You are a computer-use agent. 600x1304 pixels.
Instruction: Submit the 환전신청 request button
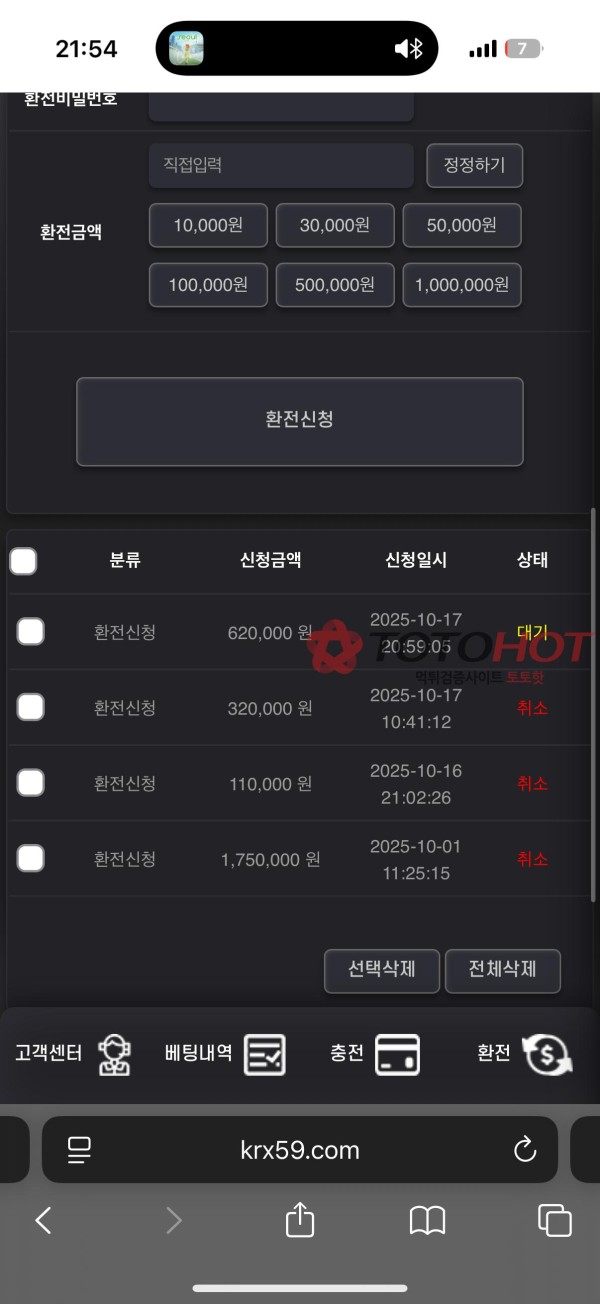point(299,421)
